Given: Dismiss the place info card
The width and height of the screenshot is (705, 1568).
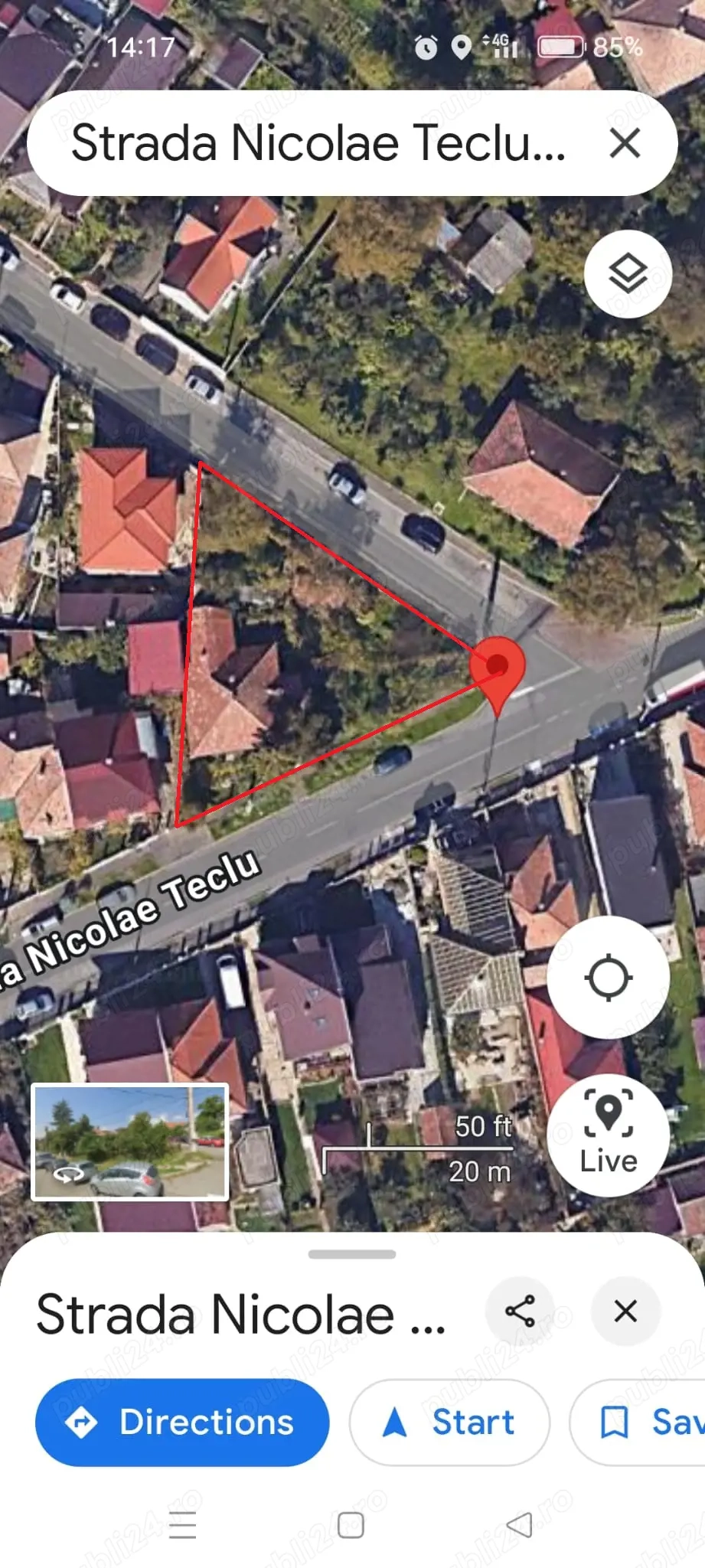Looking at the screenshot, I should click(x=625, y=1312).
